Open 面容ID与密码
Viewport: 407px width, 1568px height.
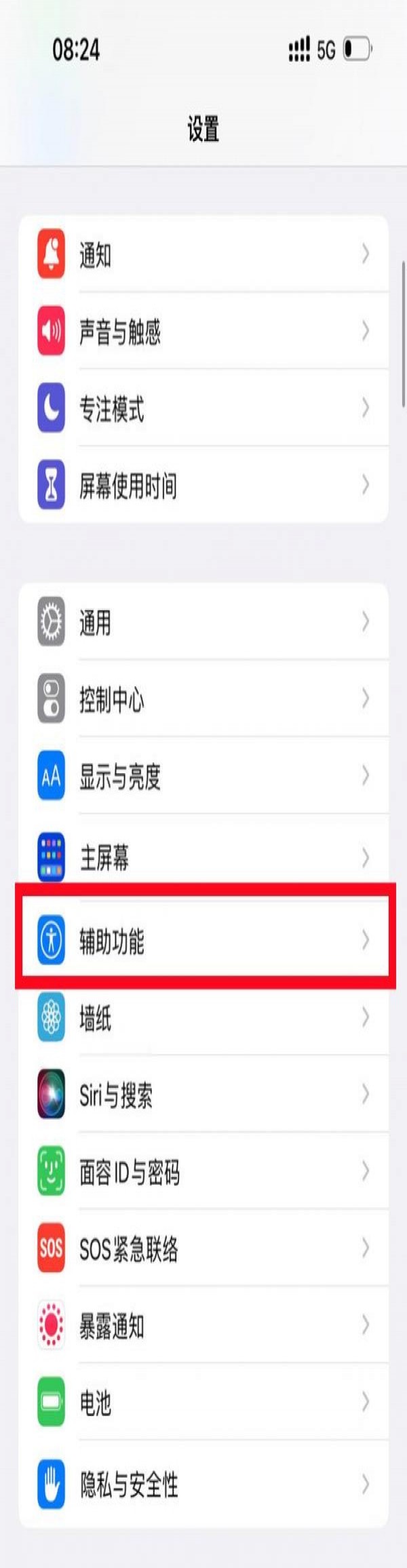pos(203,1171)
